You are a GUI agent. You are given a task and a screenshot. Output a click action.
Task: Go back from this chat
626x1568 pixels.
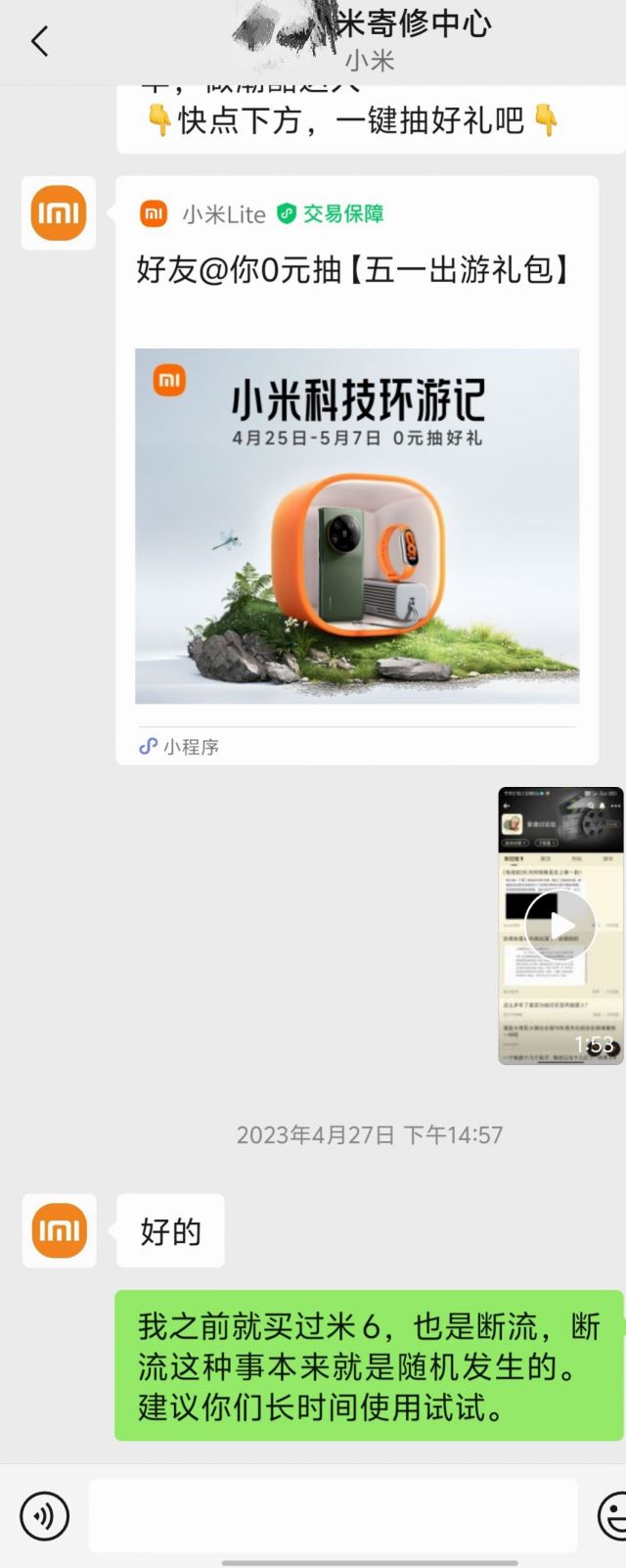[x=39, y=42]
